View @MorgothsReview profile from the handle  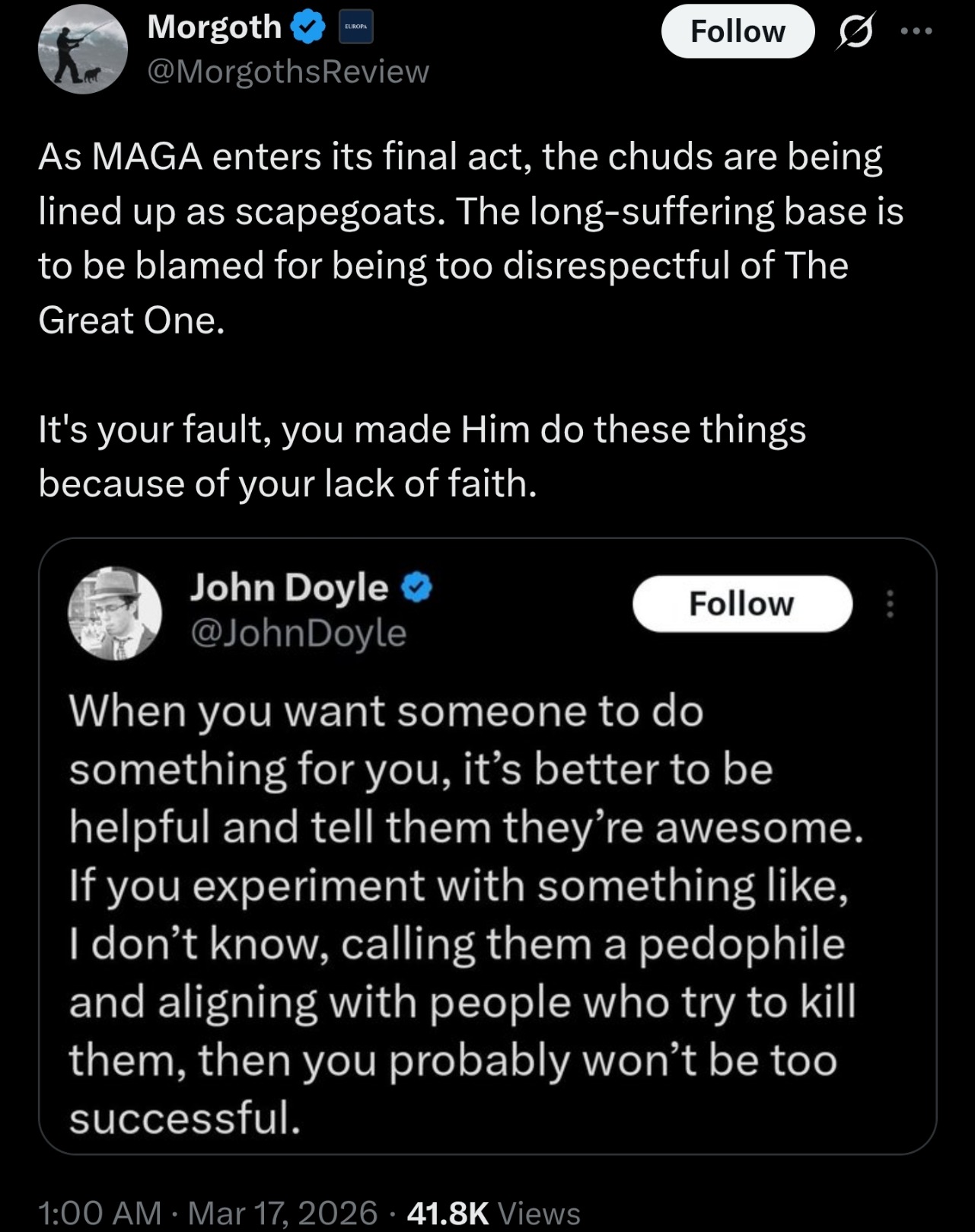click(x=288, y=72)
